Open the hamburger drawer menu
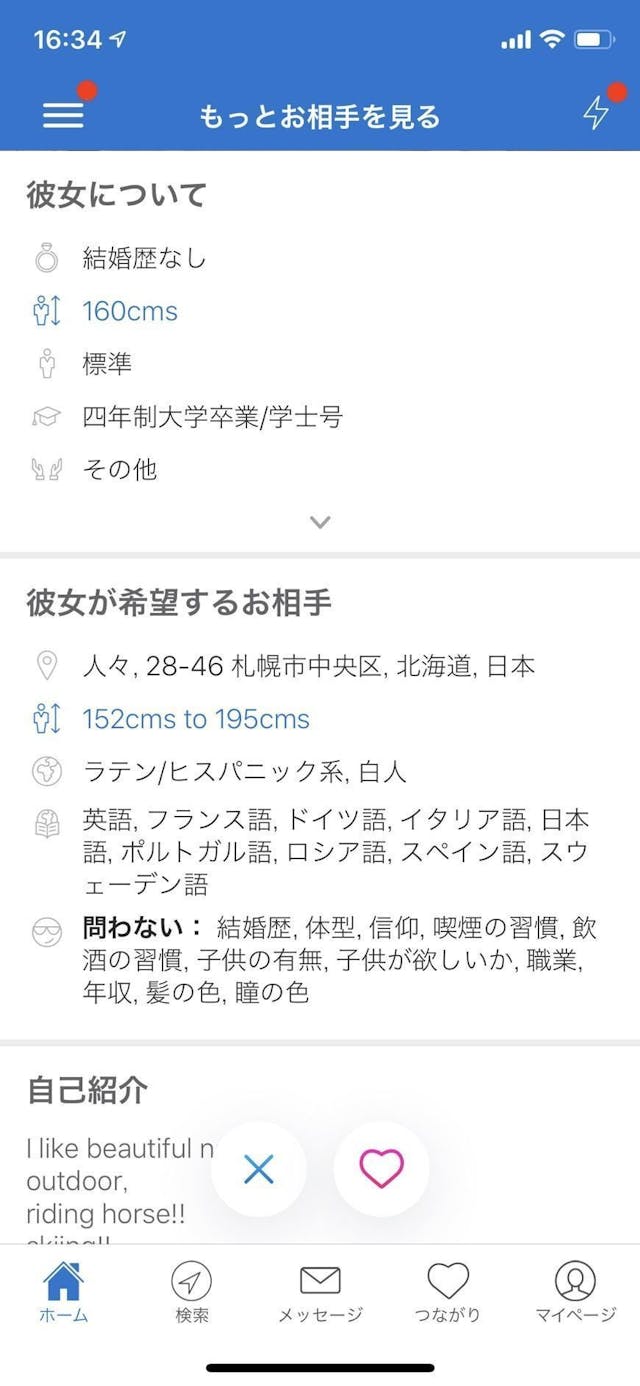The height and width of the screenshot is (1386, 640). [x=63, y=115]
